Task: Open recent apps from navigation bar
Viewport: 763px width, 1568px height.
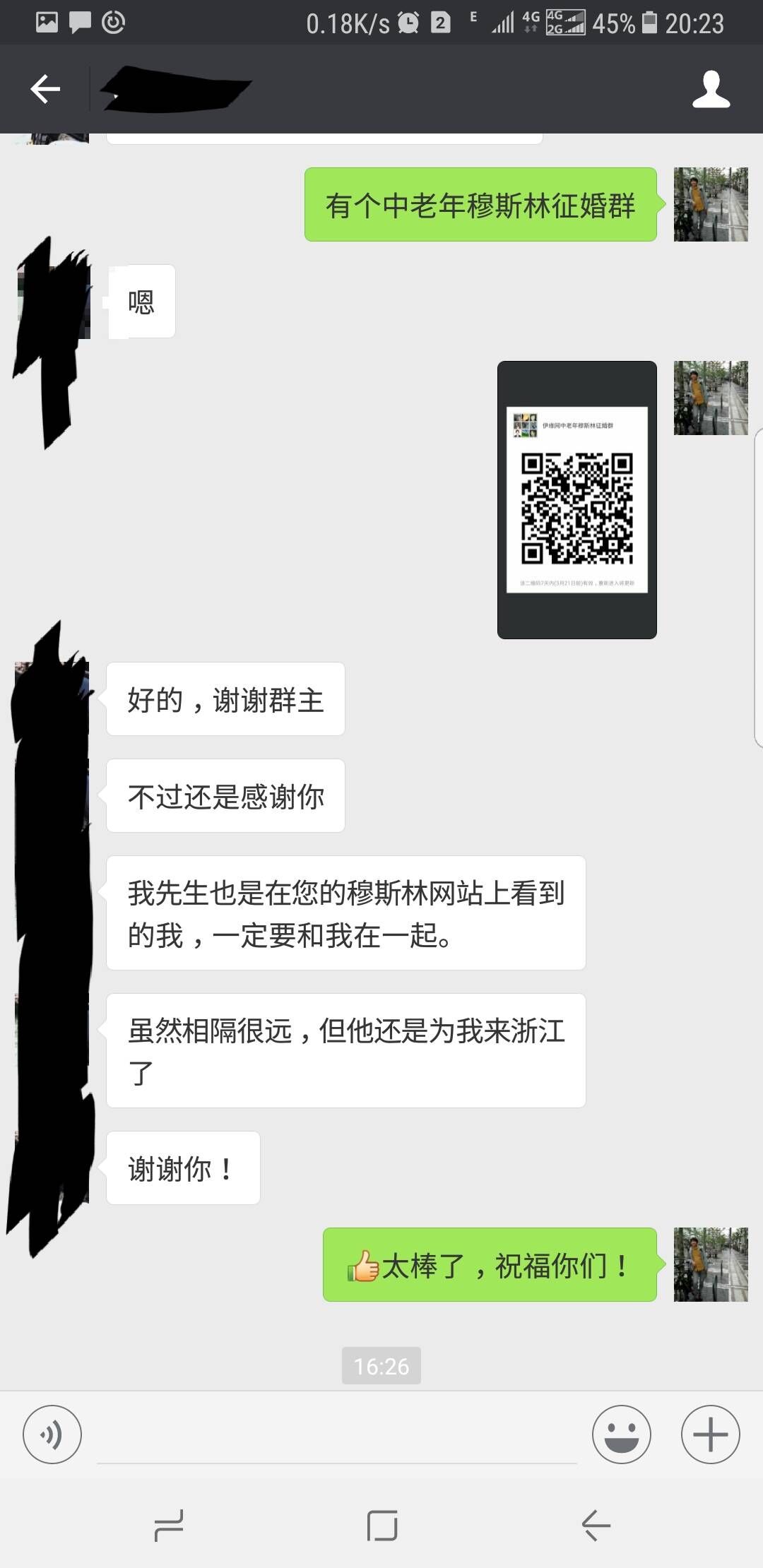Action: (169, 1526)
